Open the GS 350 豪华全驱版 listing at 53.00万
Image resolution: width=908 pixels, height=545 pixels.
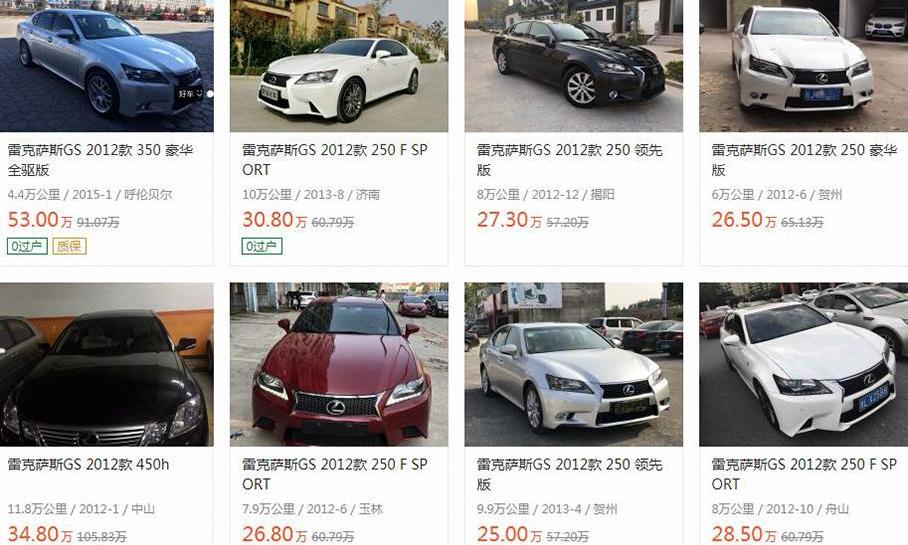coord(100,160)
